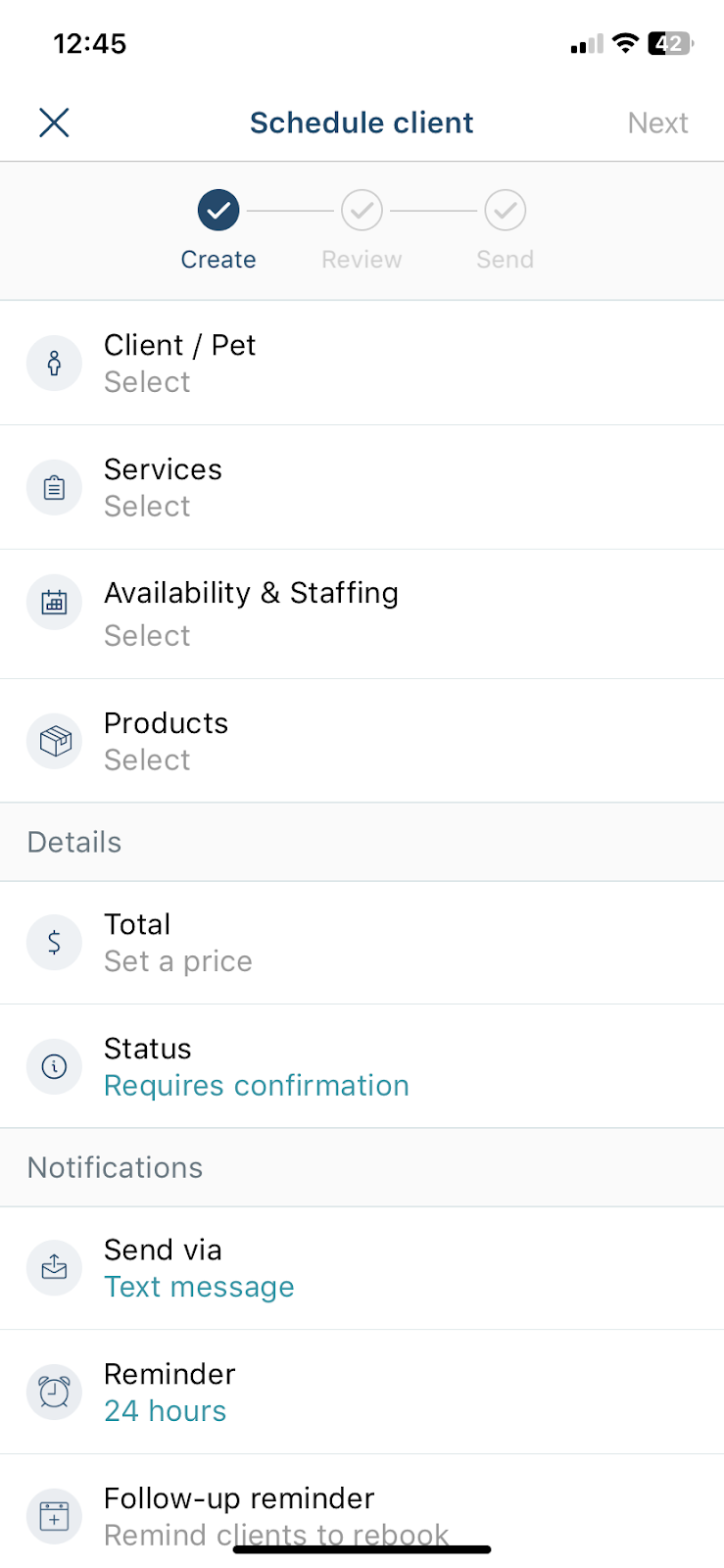The width and height of the screenshot is (724, 1568).
Task: Open the Products row
Action: pyautogui.click(x=362, y=741)
